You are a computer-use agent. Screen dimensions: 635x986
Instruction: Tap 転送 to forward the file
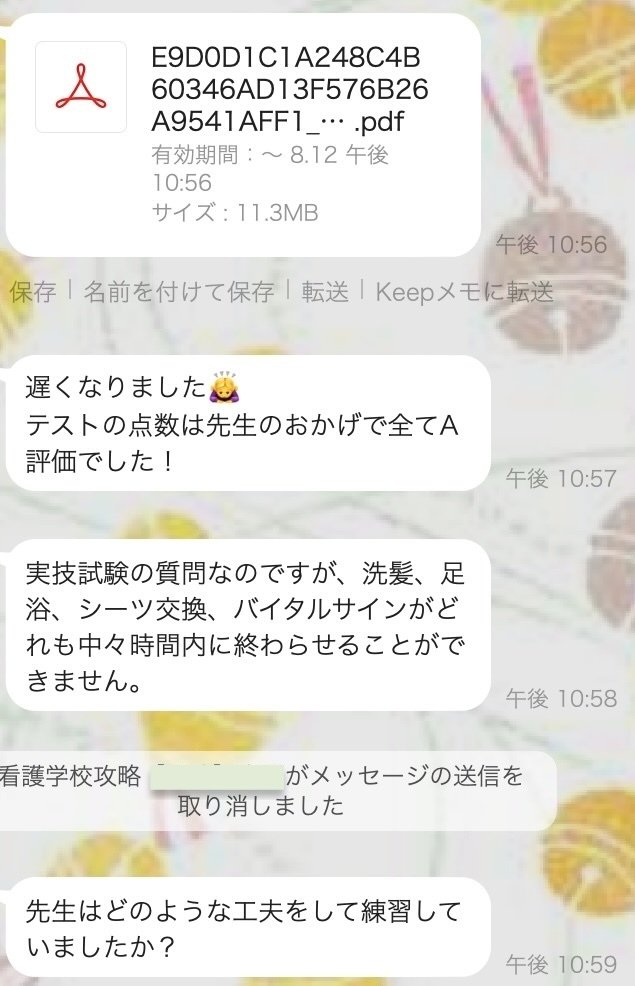(x=324, y=292)
